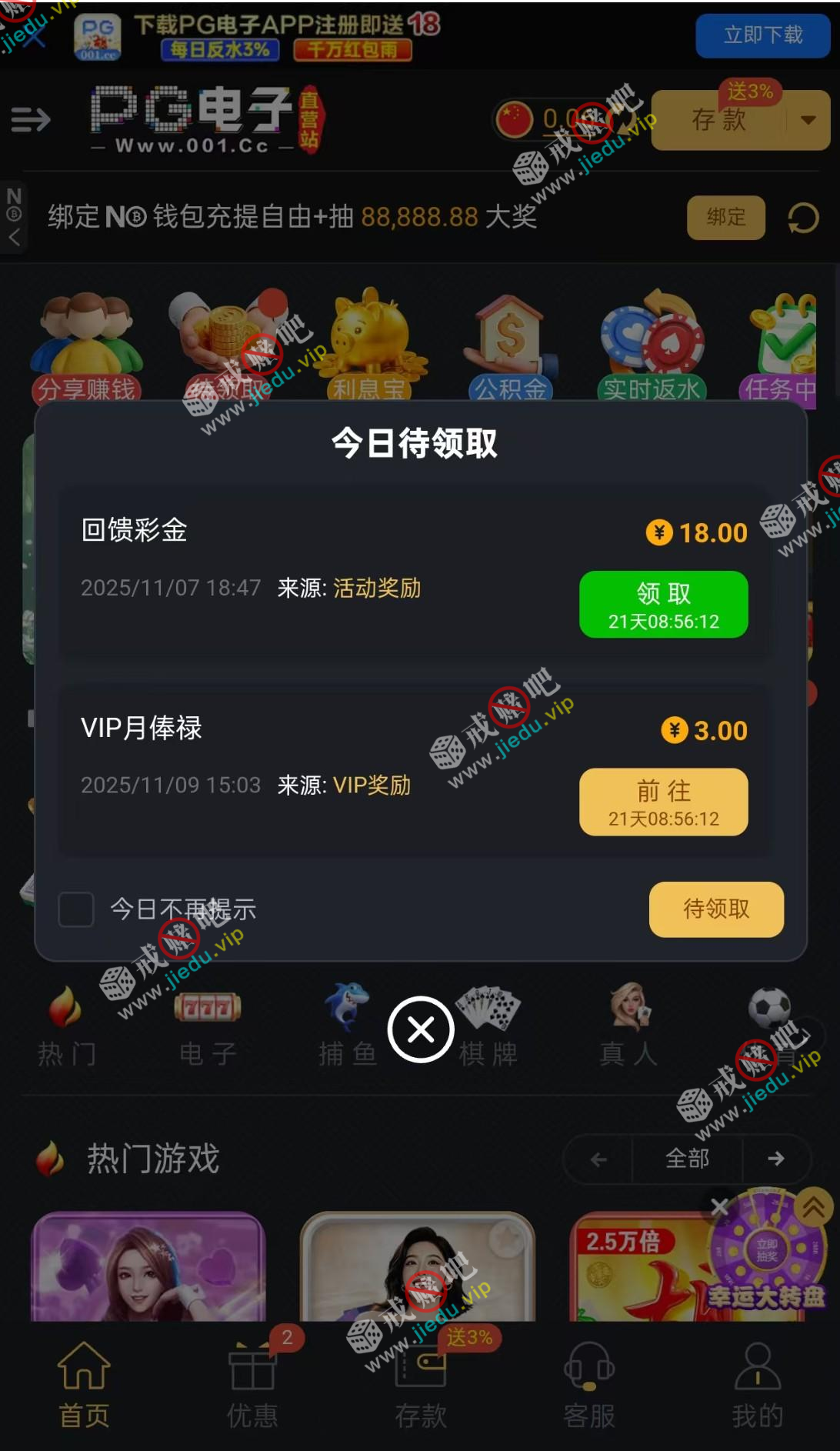Refresh the balance with the circular arrow icon
The image size is (840, 1451).
point(803,218)
